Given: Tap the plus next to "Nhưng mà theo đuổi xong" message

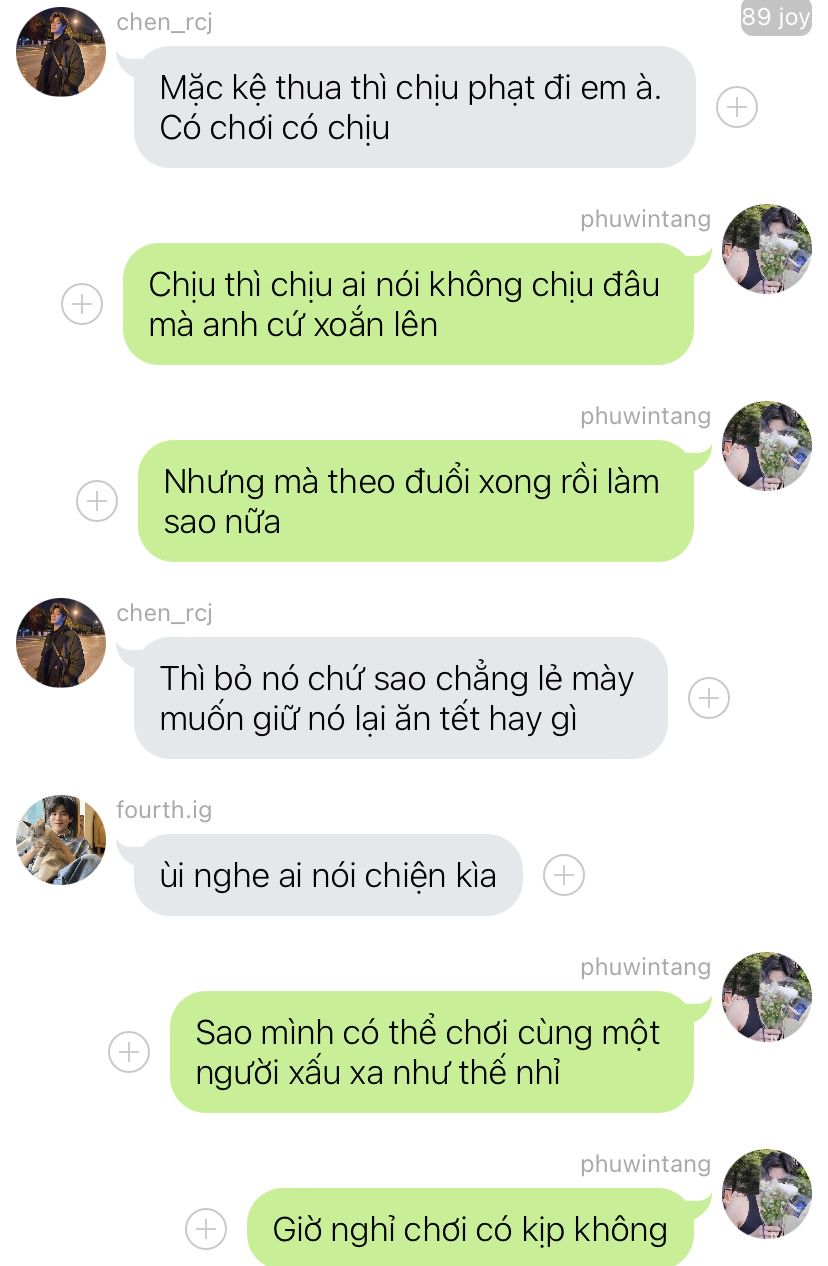Looking at the screenshot, I should point(97,501).
